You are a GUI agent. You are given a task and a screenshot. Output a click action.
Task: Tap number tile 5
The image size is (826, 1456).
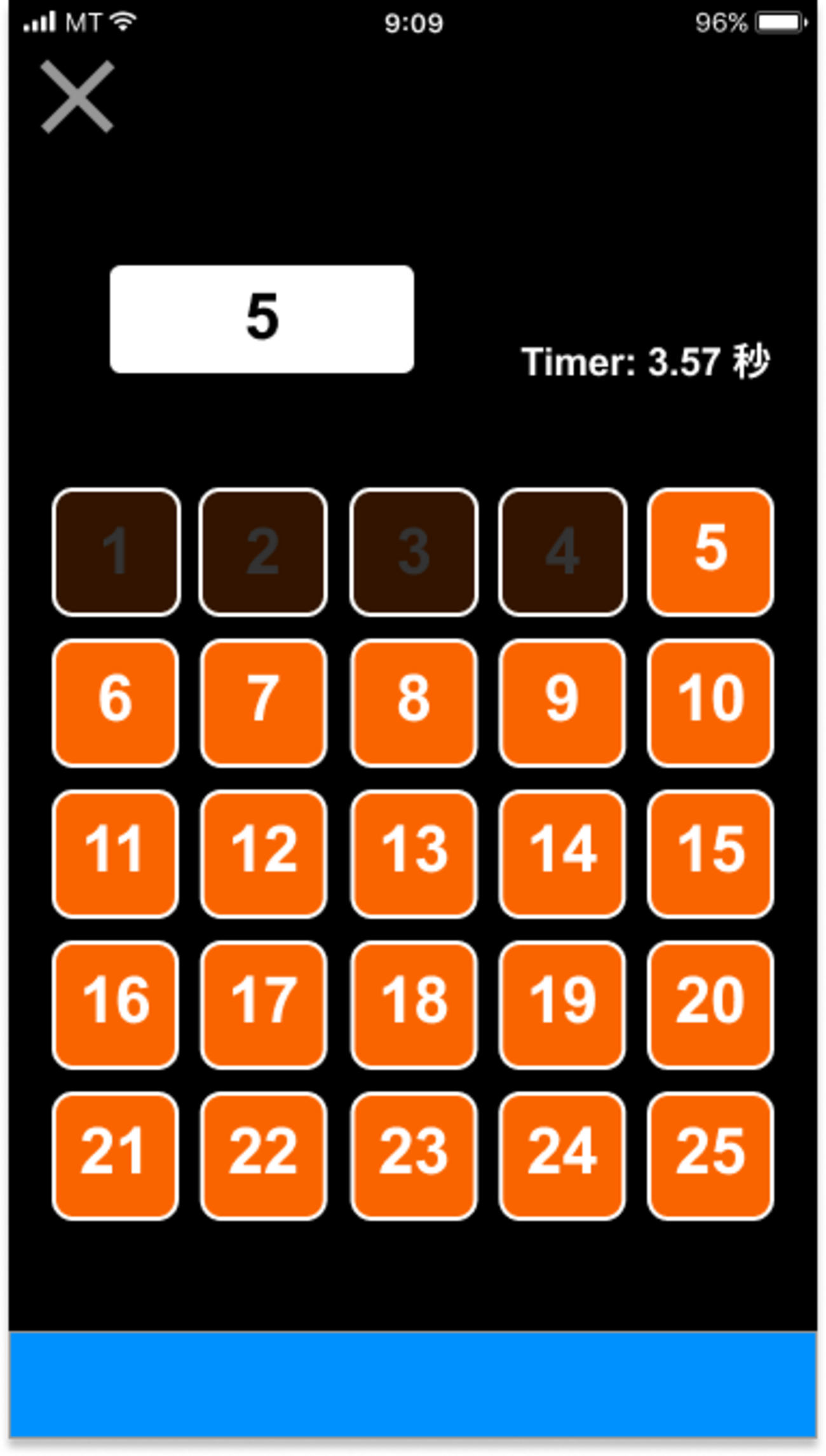pyautogui.click(x=710, y=552)
